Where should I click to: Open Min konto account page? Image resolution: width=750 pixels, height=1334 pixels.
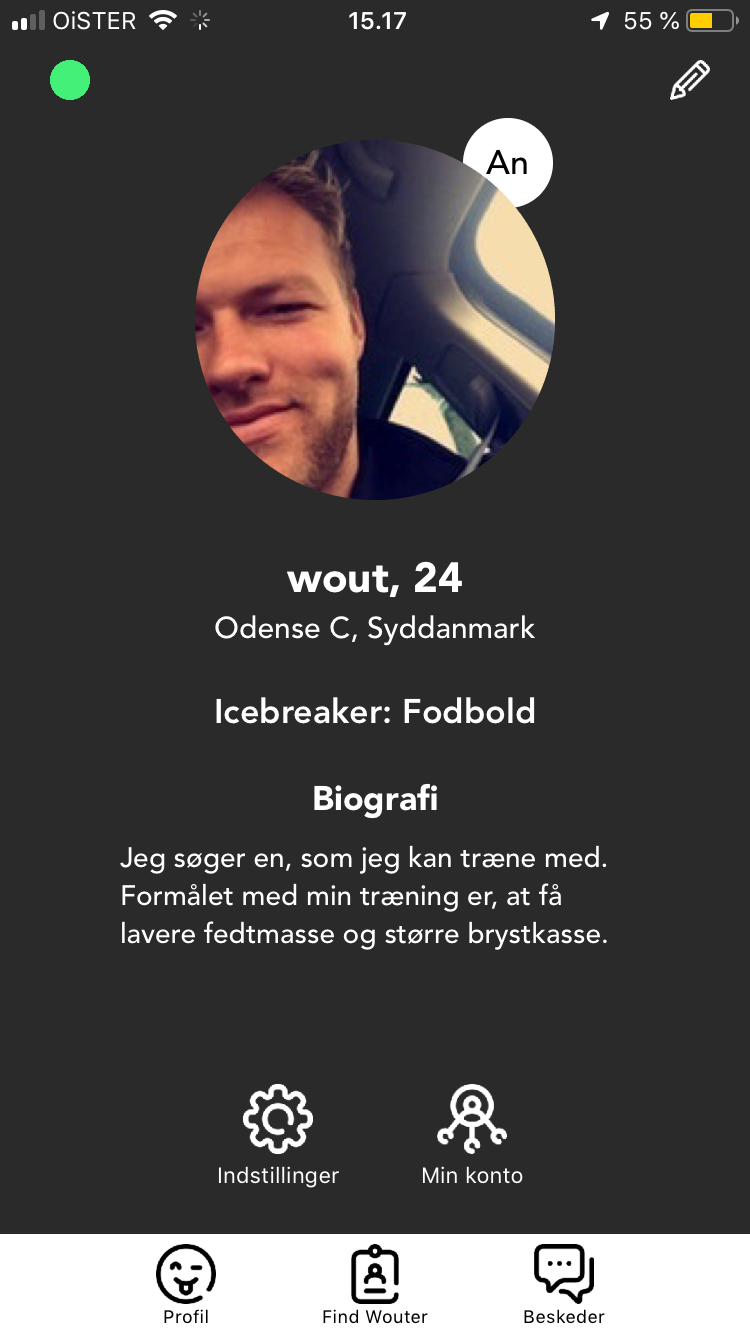tap(472, 1133)
